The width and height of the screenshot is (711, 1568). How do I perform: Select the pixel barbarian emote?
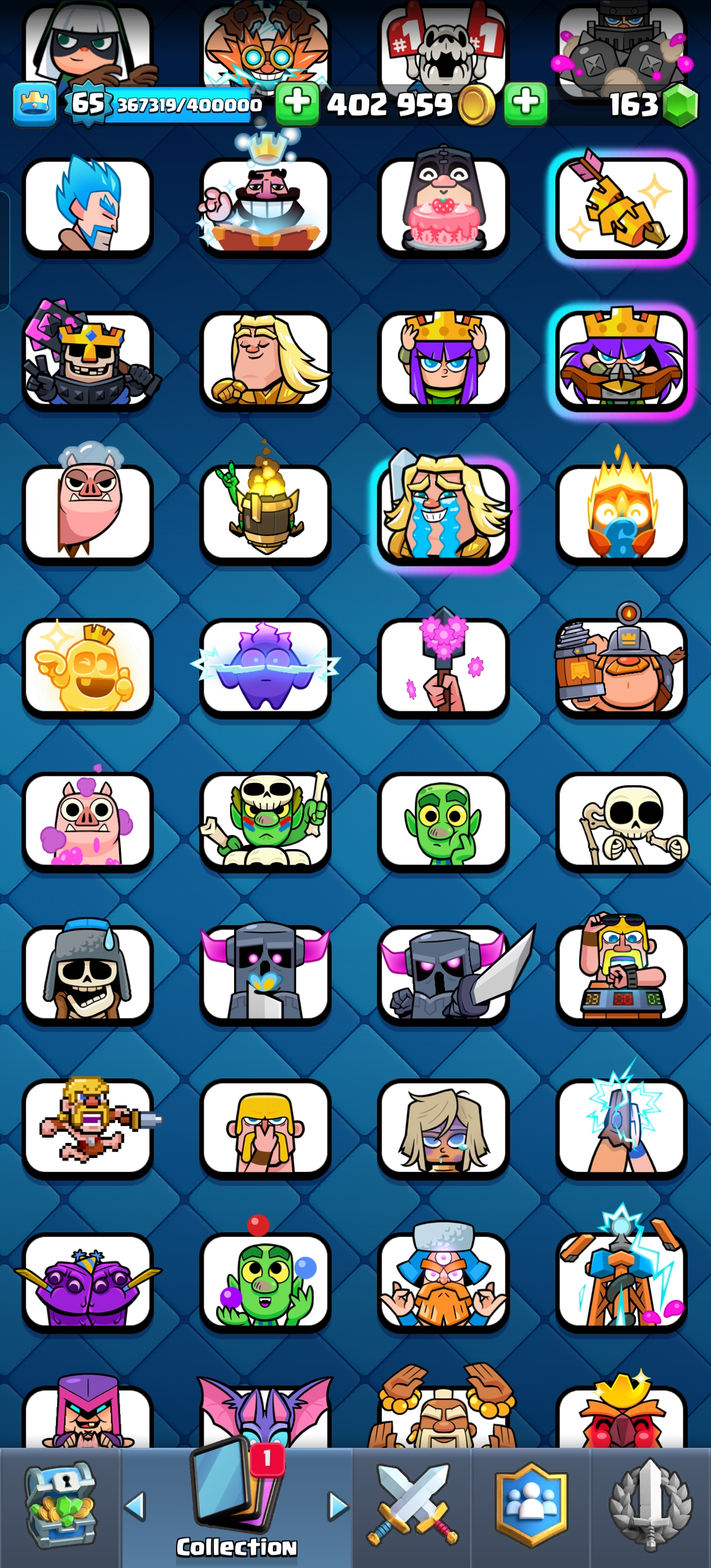click(88, 1127)
